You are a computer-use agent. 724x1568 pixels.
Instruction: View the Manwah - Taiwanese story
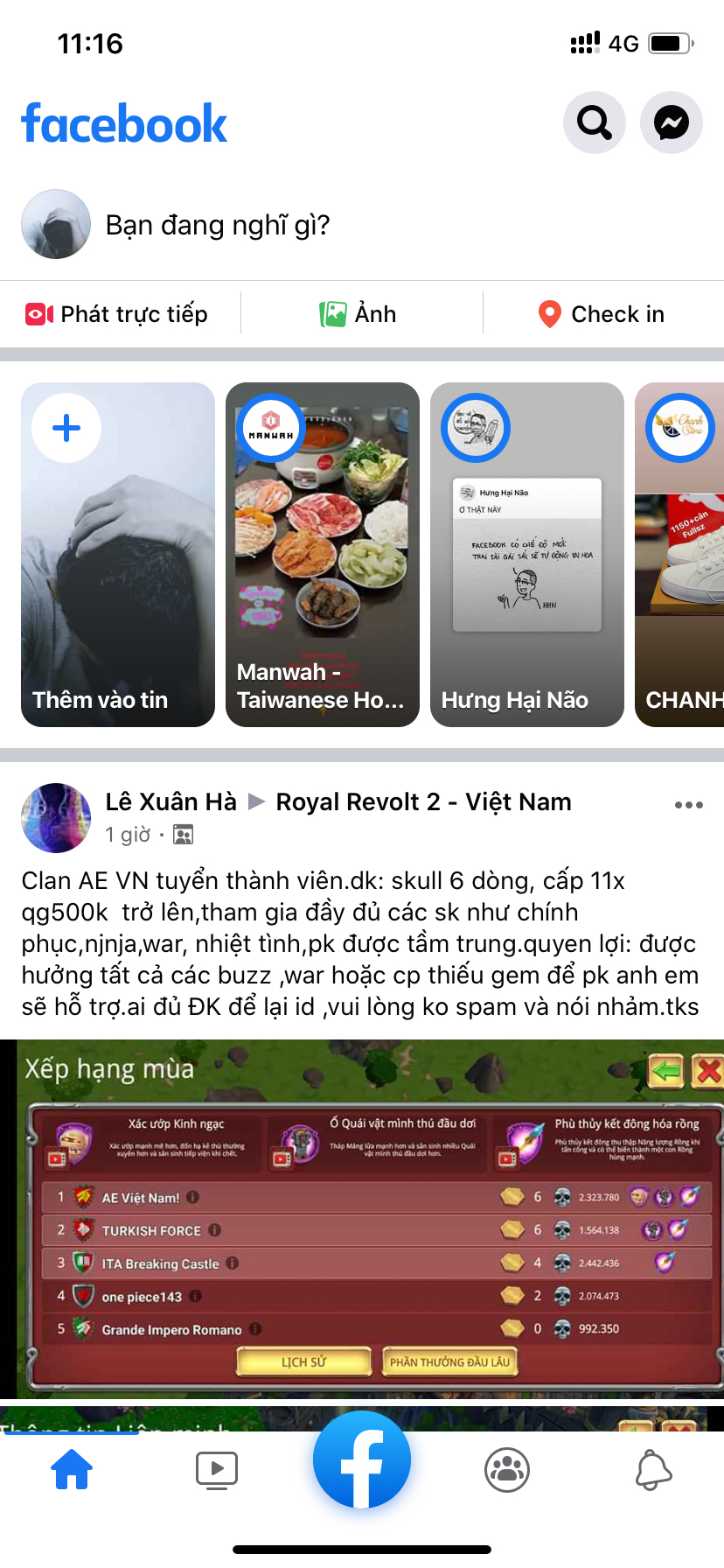(323, 555)
